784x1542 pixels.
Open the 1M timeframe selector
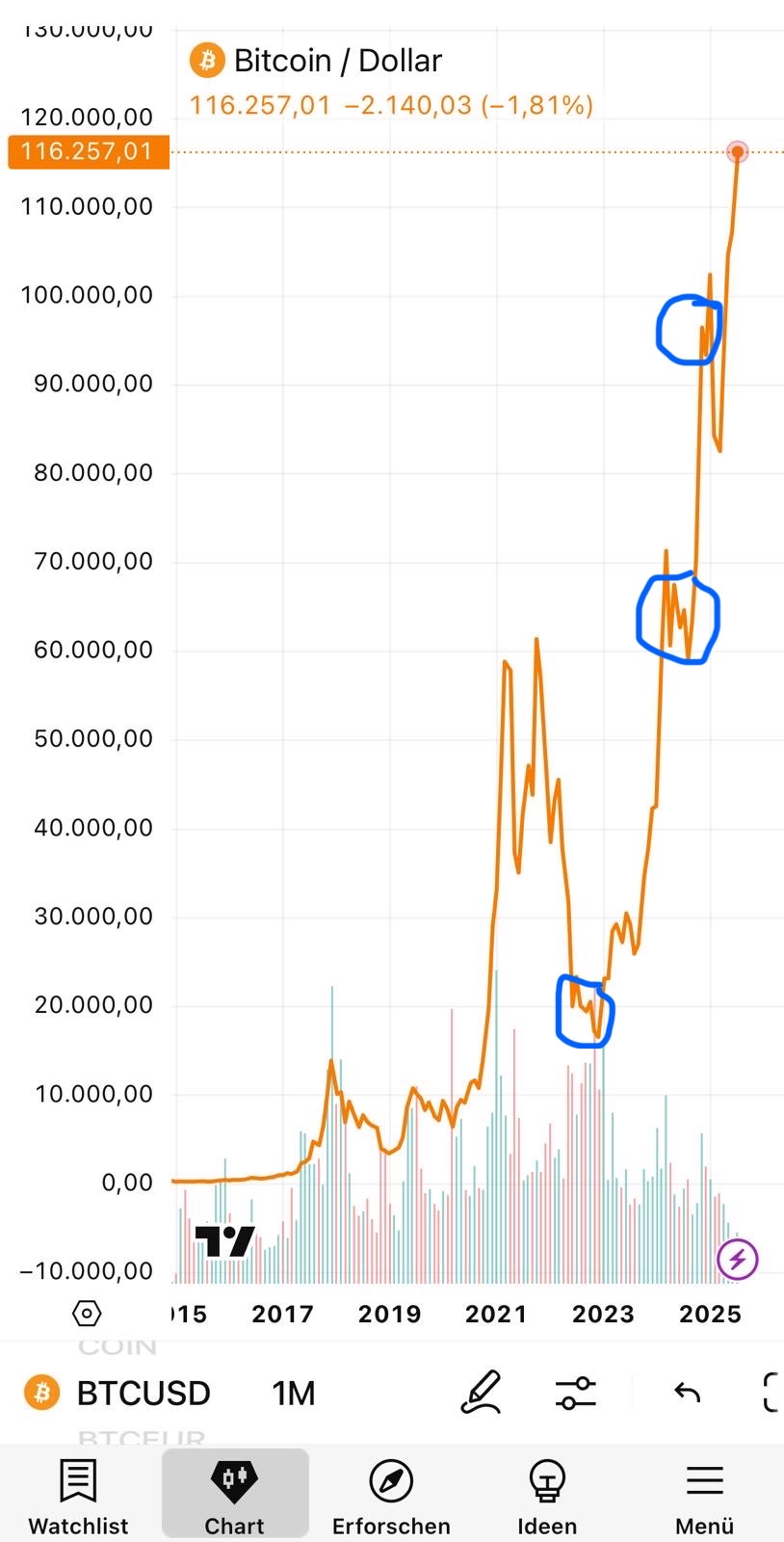tap(292, 1392)
